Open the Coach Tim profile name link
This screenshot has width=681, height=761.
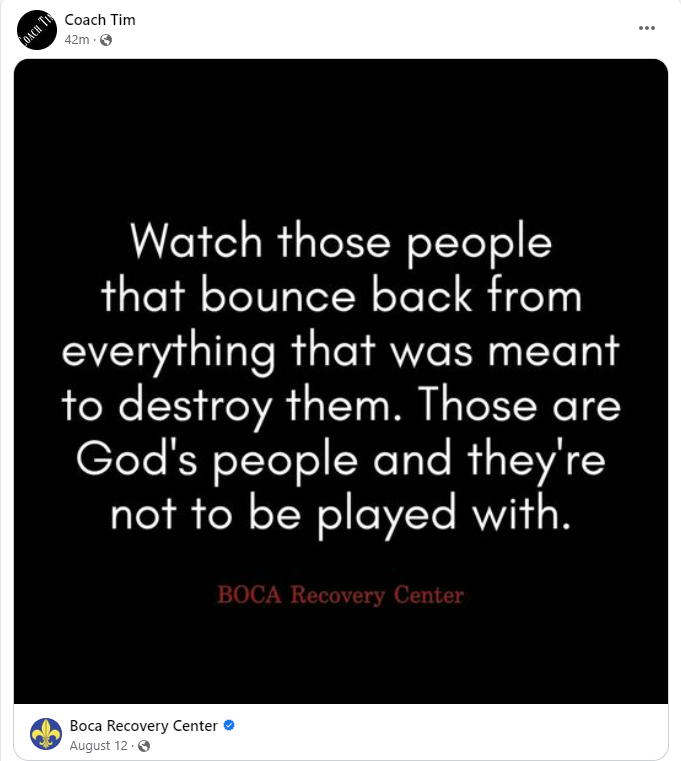click(100, 20)
